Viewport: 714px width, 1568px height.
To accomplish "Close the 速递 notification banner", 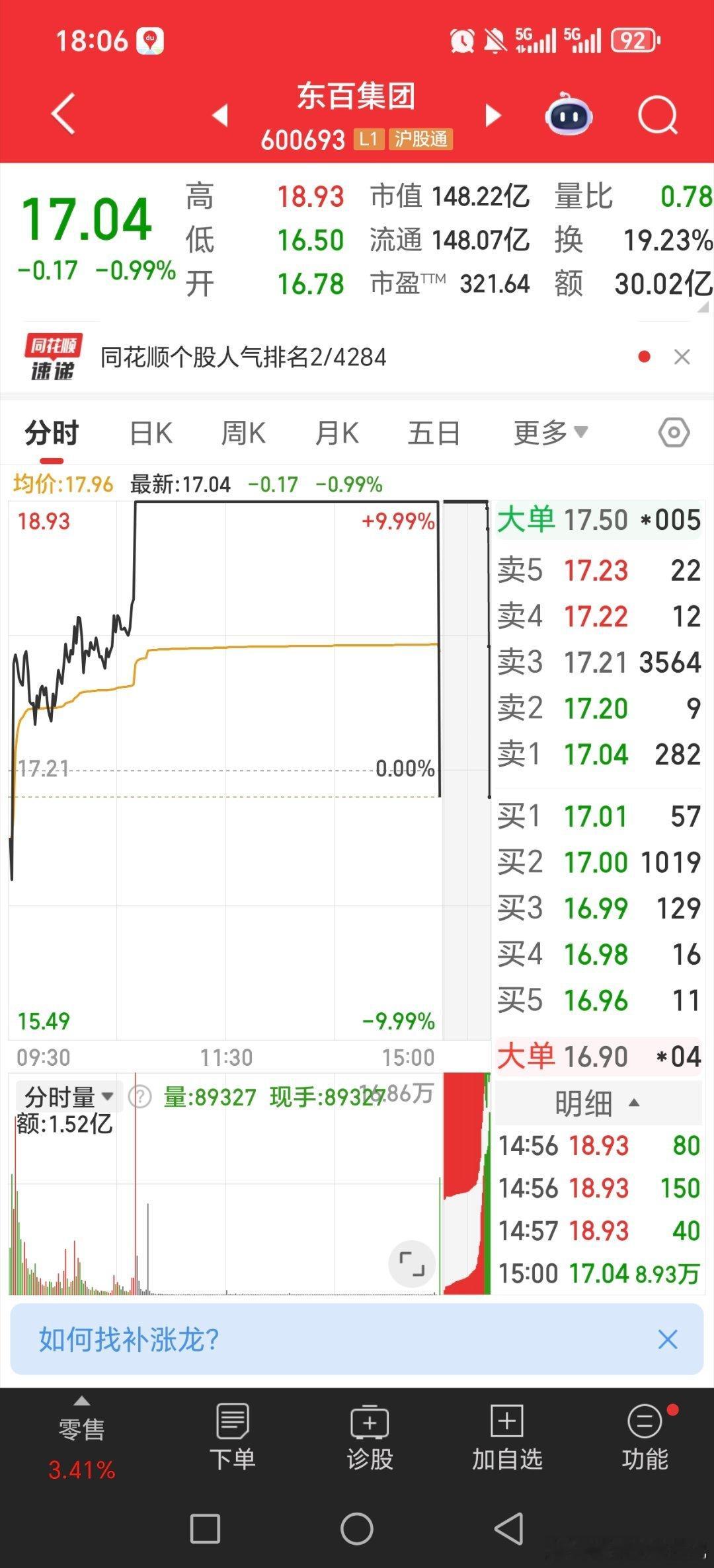I will point(682,357).
